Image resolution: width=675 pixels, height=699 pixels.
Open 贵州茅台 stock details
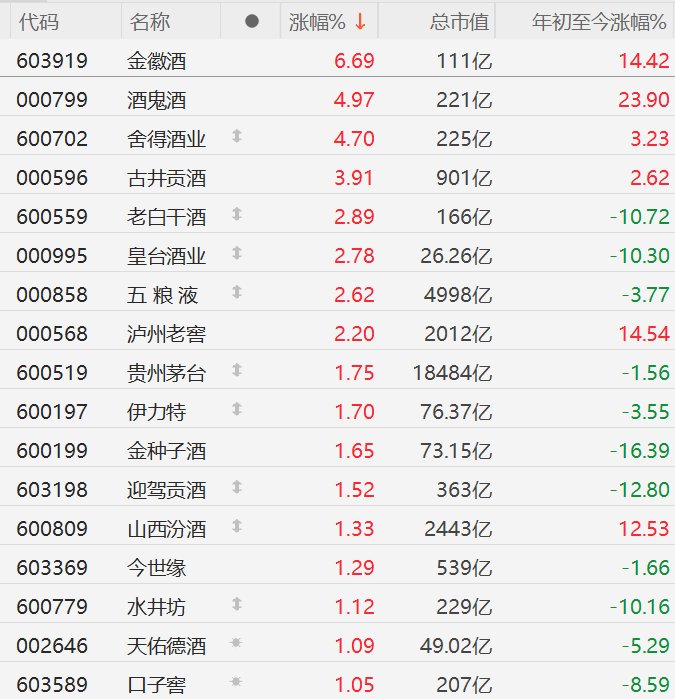167,373
